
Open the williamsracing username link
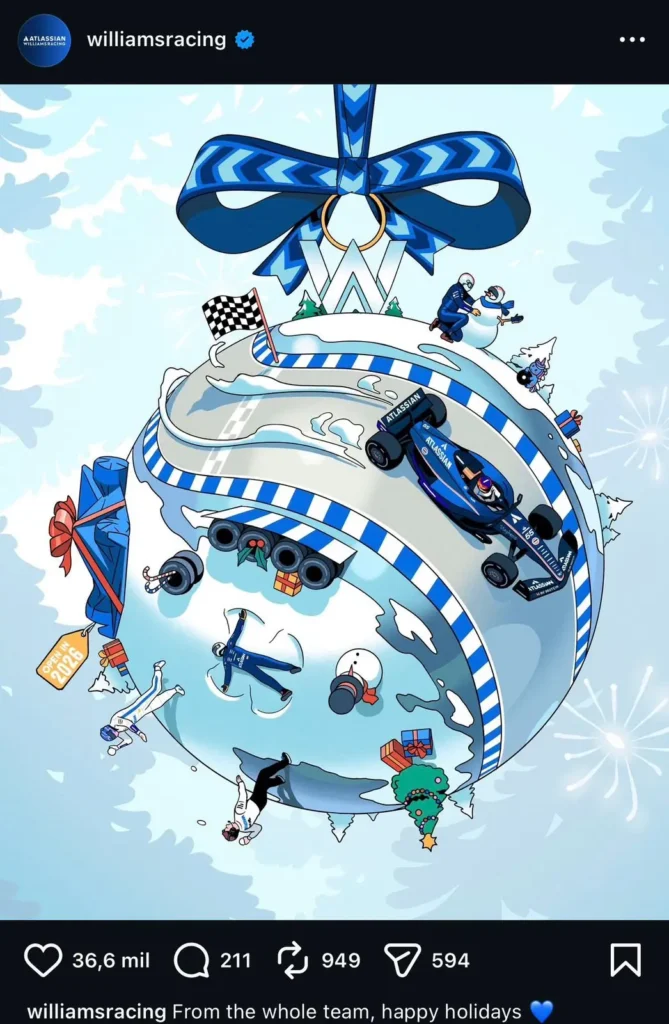156,40
